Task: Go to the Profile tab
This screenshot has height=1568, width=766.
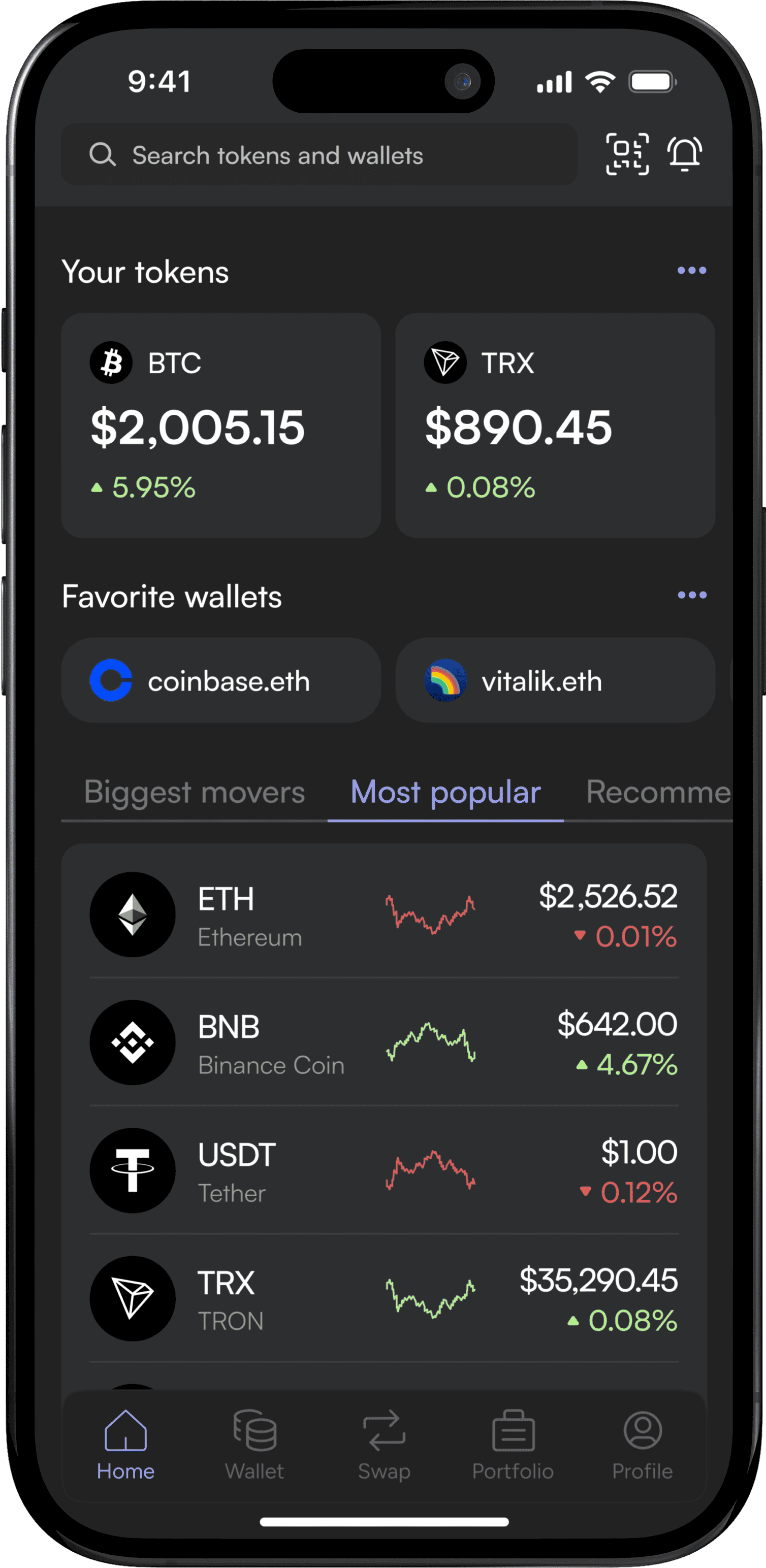Action: click(642, 1446)
